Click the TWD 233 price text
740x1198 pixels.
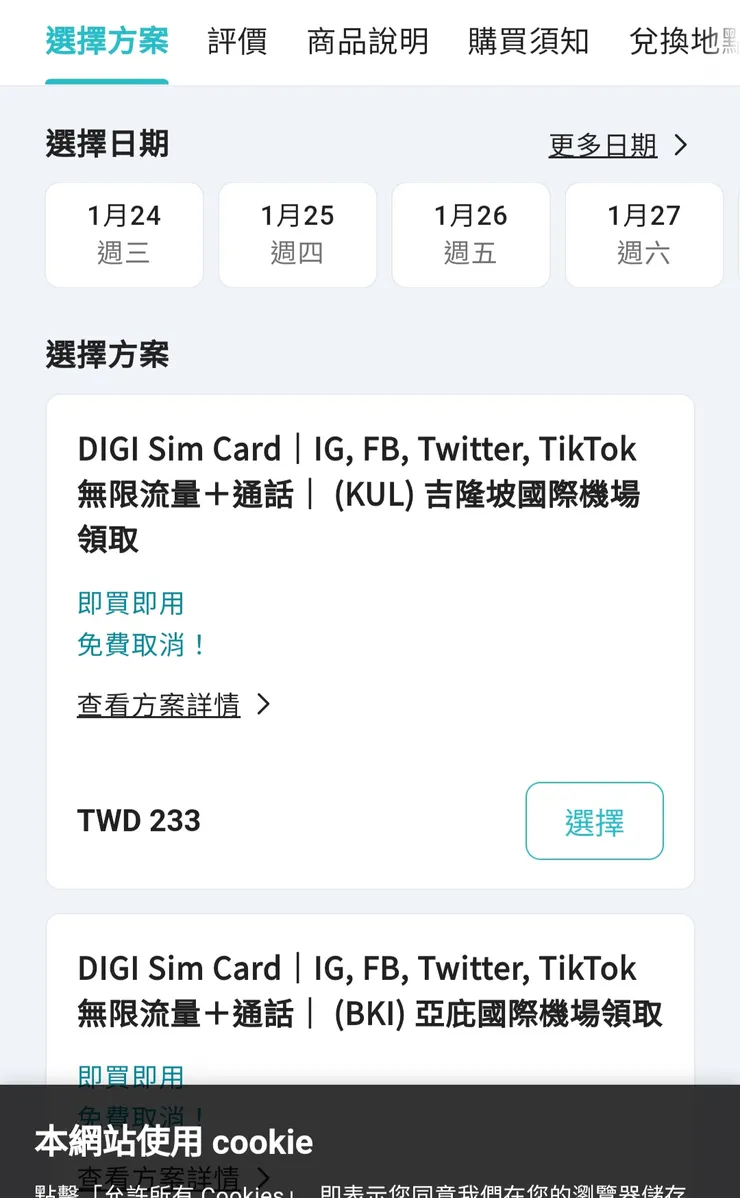138,820
